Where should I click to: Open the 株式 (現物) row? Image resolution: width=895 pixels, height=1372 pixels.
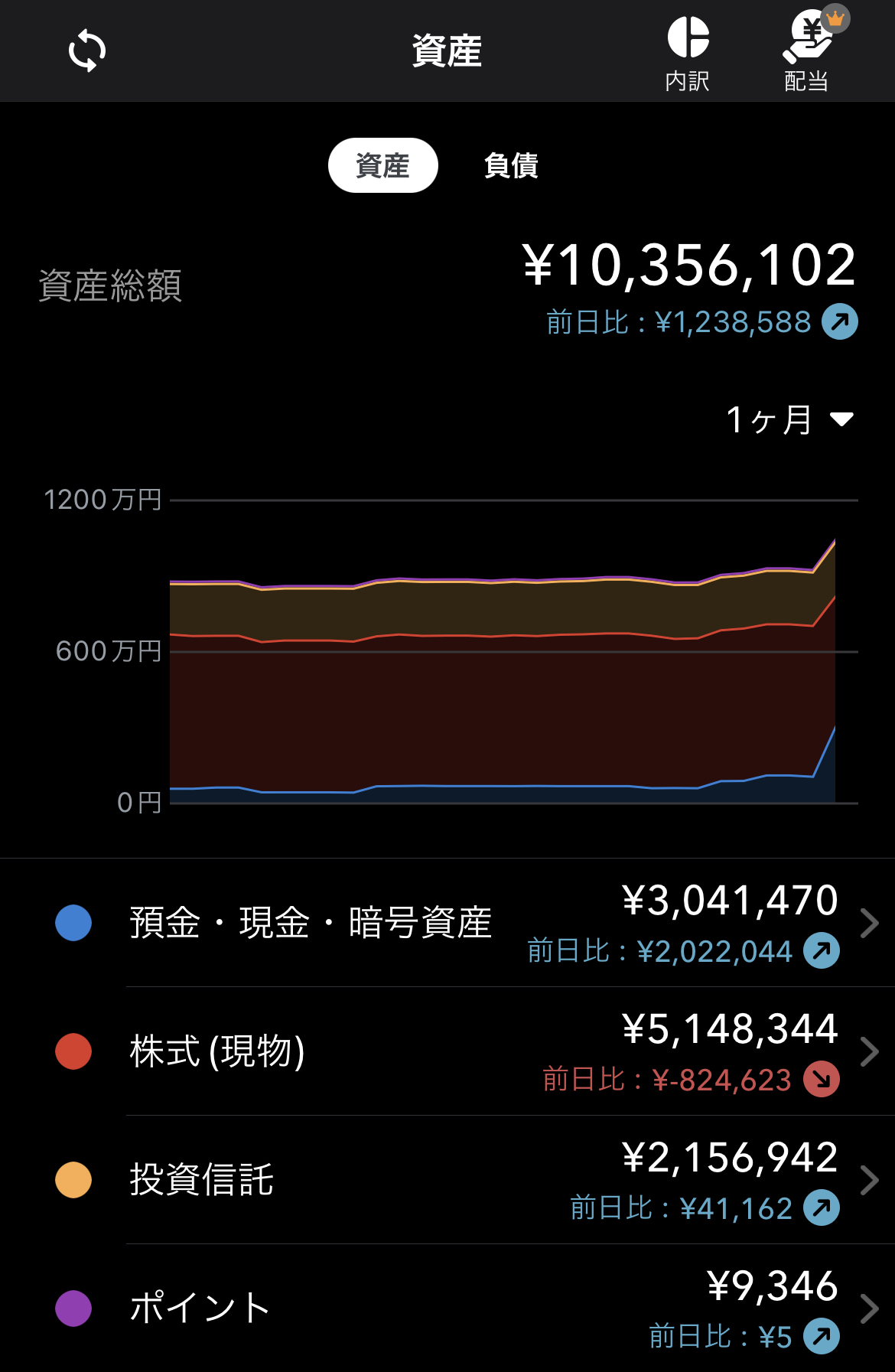(x=459, y=1051)
